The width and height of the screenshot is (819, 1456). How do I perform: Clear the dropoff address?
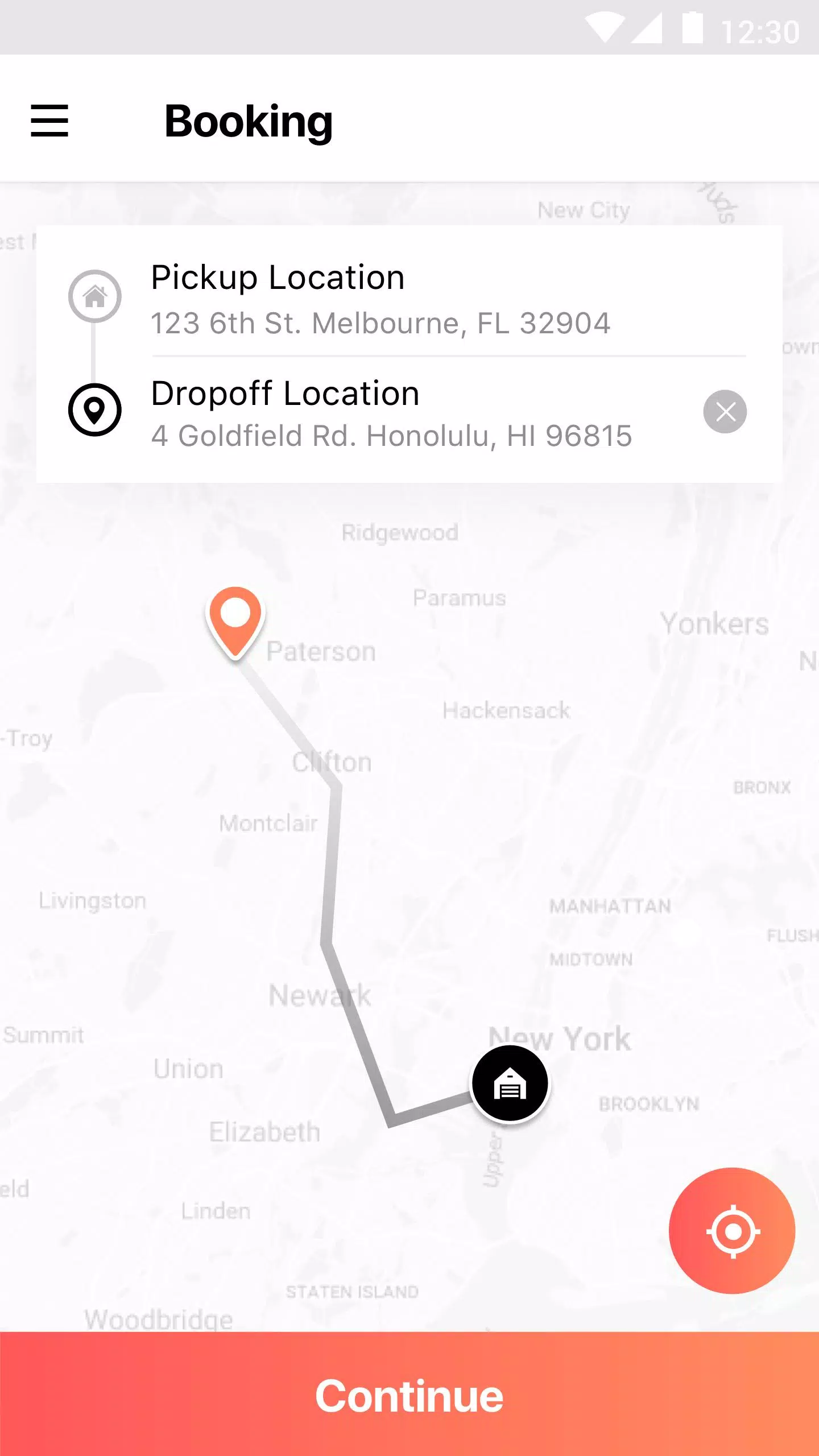(x=725, y=412)
